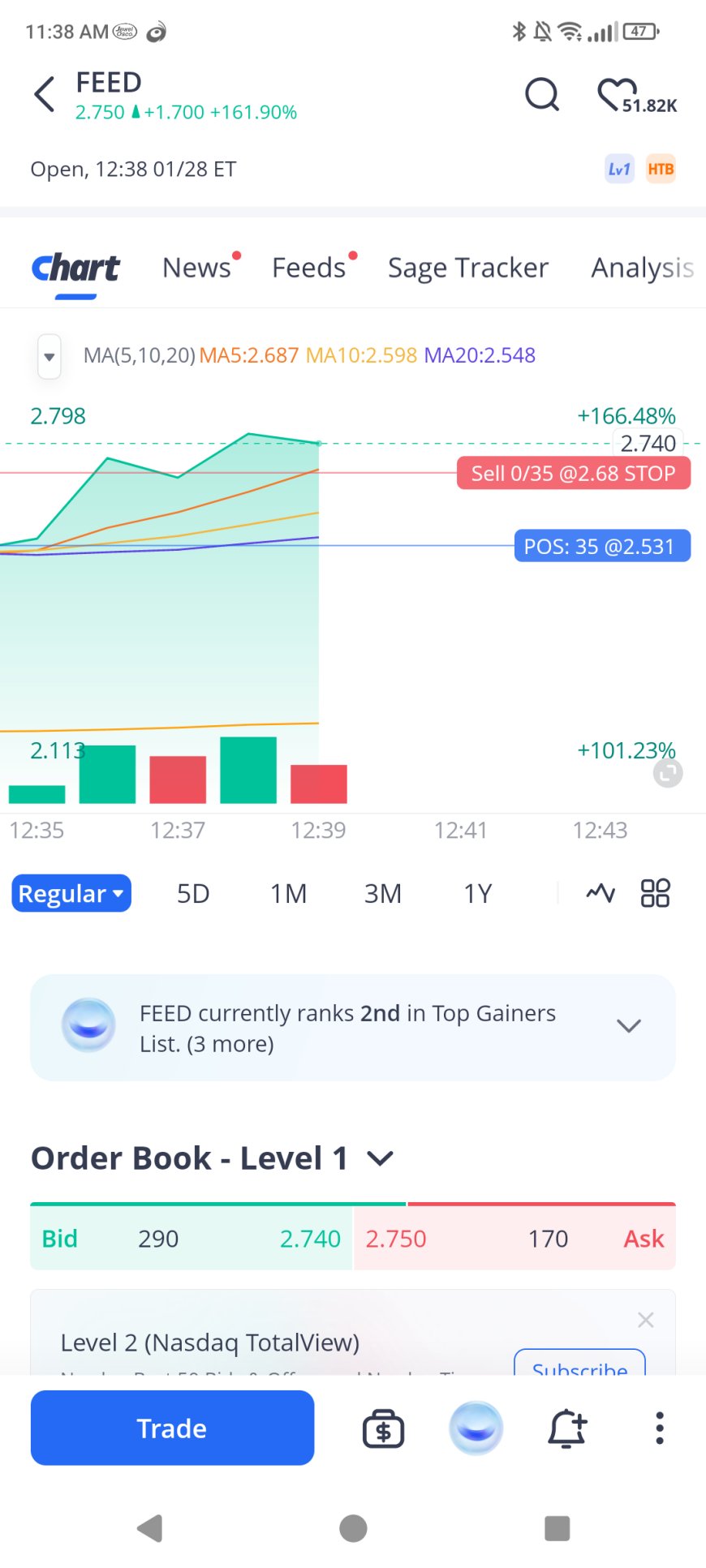Tap the blue Trade button
Screen dimensions: 706x1568
click(x=172, y=1428)
